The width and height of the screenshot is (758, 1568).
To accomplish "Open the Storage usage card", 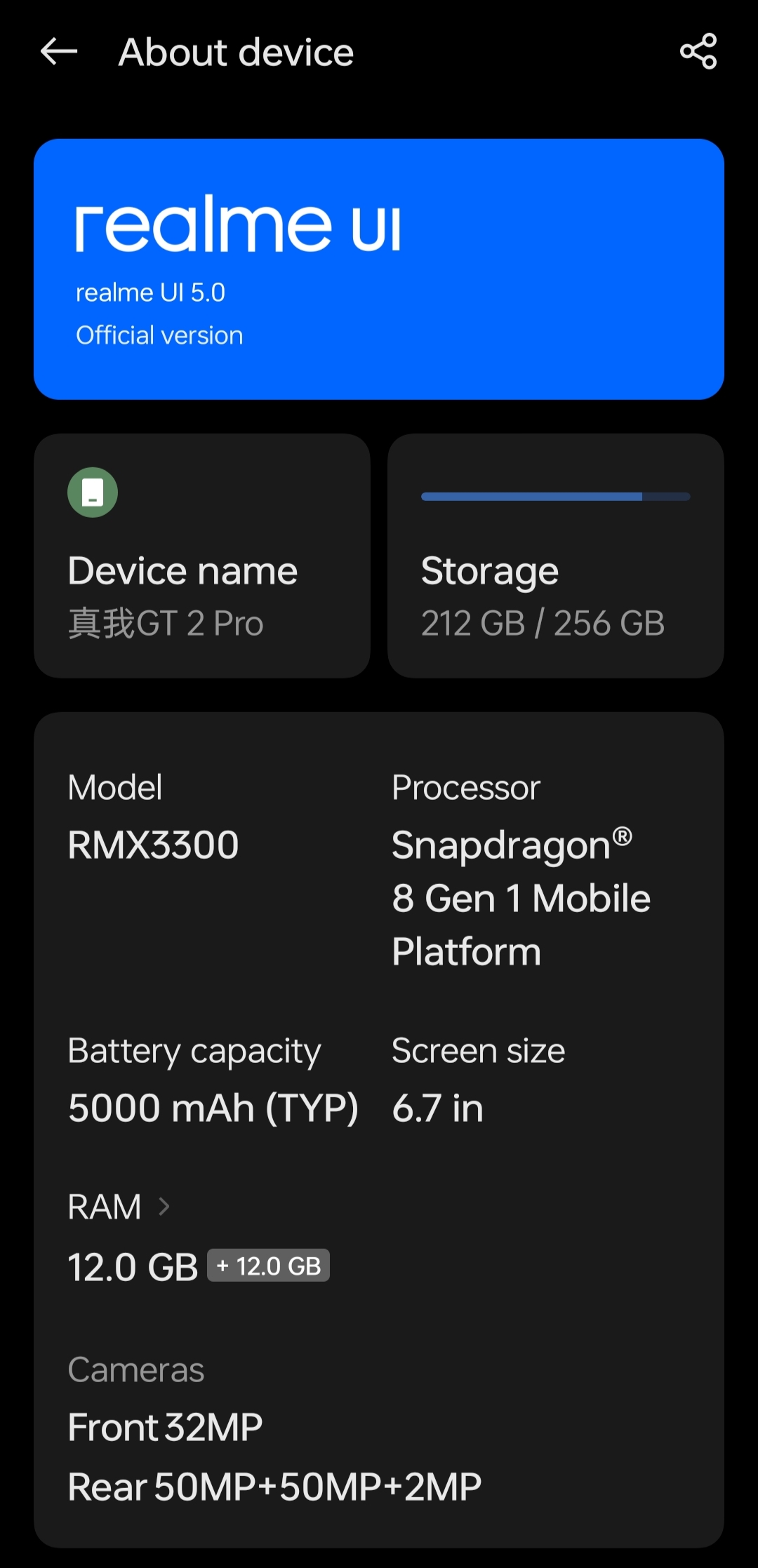I will coord(555,556).
